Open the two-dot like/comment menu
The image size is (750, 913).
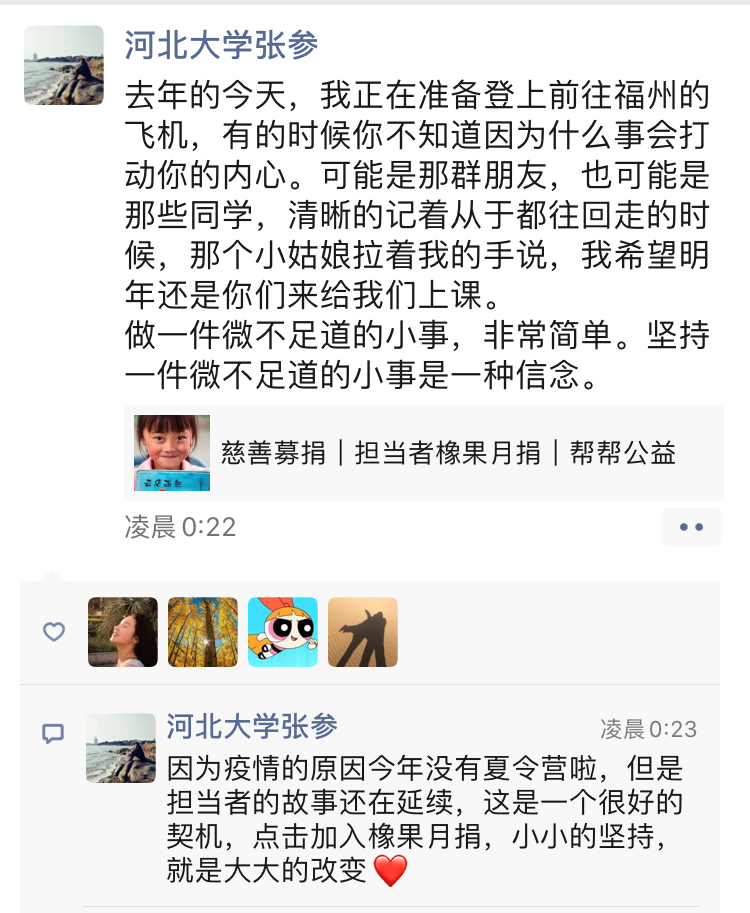[691, 527]
